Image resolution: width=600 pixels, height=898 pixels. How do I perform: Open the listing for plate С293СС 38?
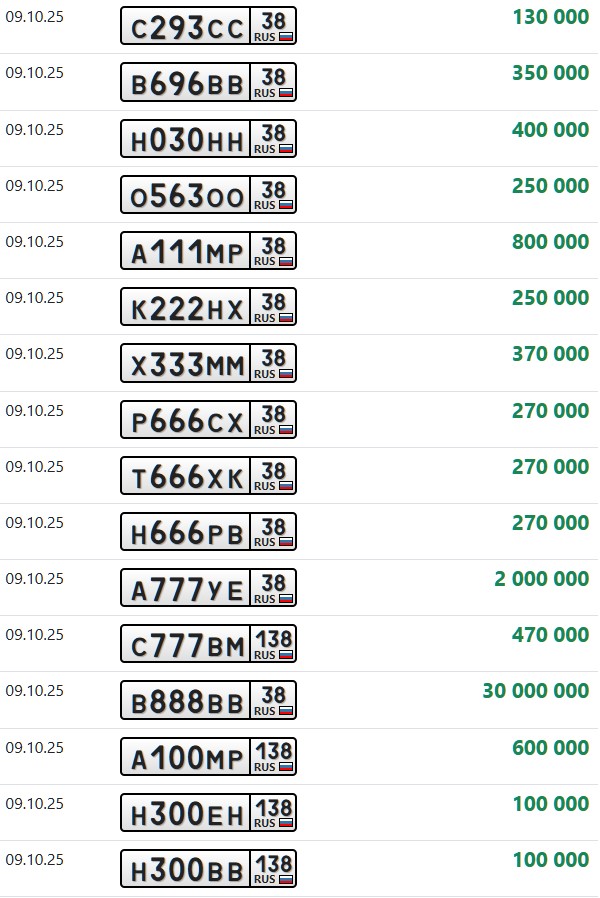tap(208, 26)
